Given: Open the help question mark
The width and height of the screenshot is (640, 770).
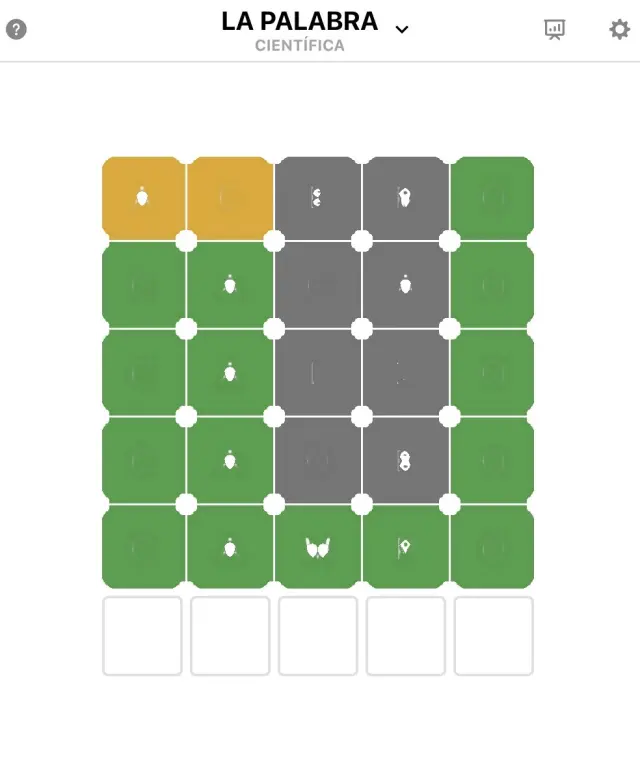Looking at the screenshot, I should click(x=16, y=29).
